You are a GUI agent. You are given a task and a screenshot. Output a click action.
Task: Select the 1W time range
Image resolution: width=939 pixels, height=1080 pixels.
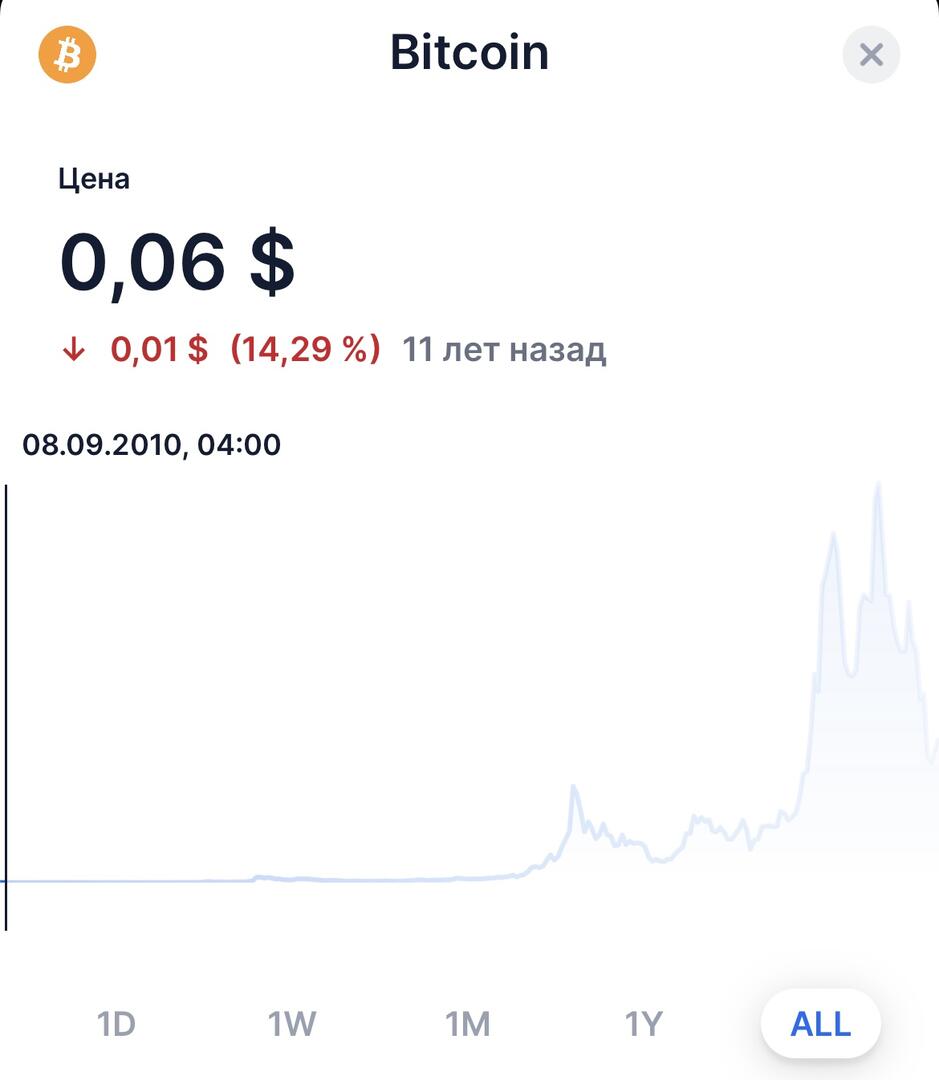pos(292,1024)
